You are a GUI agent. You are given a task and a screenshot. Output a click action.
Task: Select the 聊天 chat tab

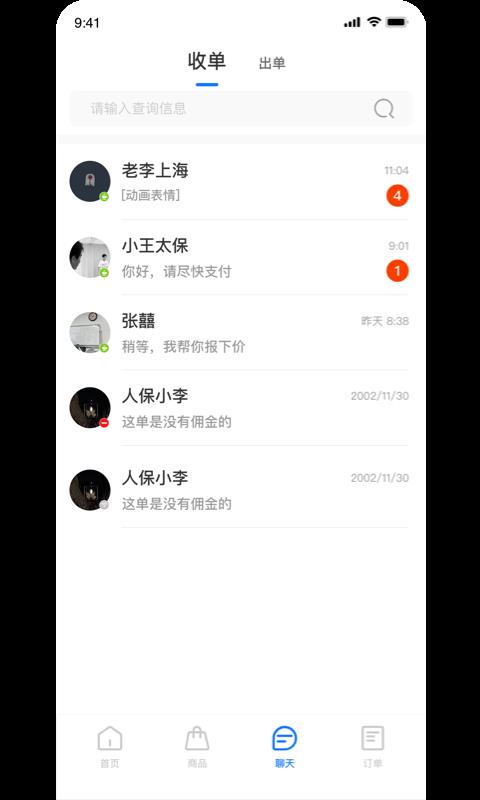(285, 747)
